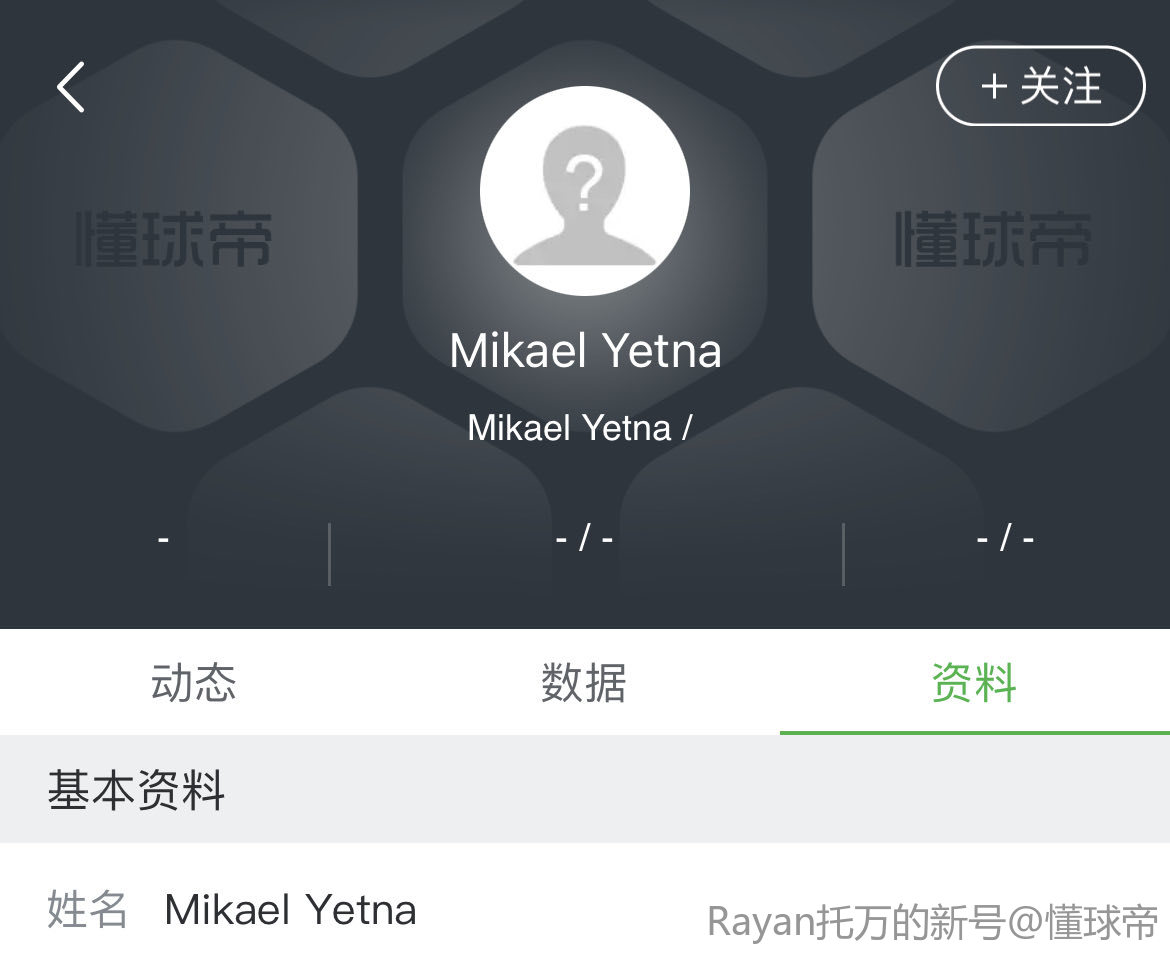Open the 数据 tab
Image resolution: width=1170 pixels, height=955 pixels.
click(x=584, y=683)
